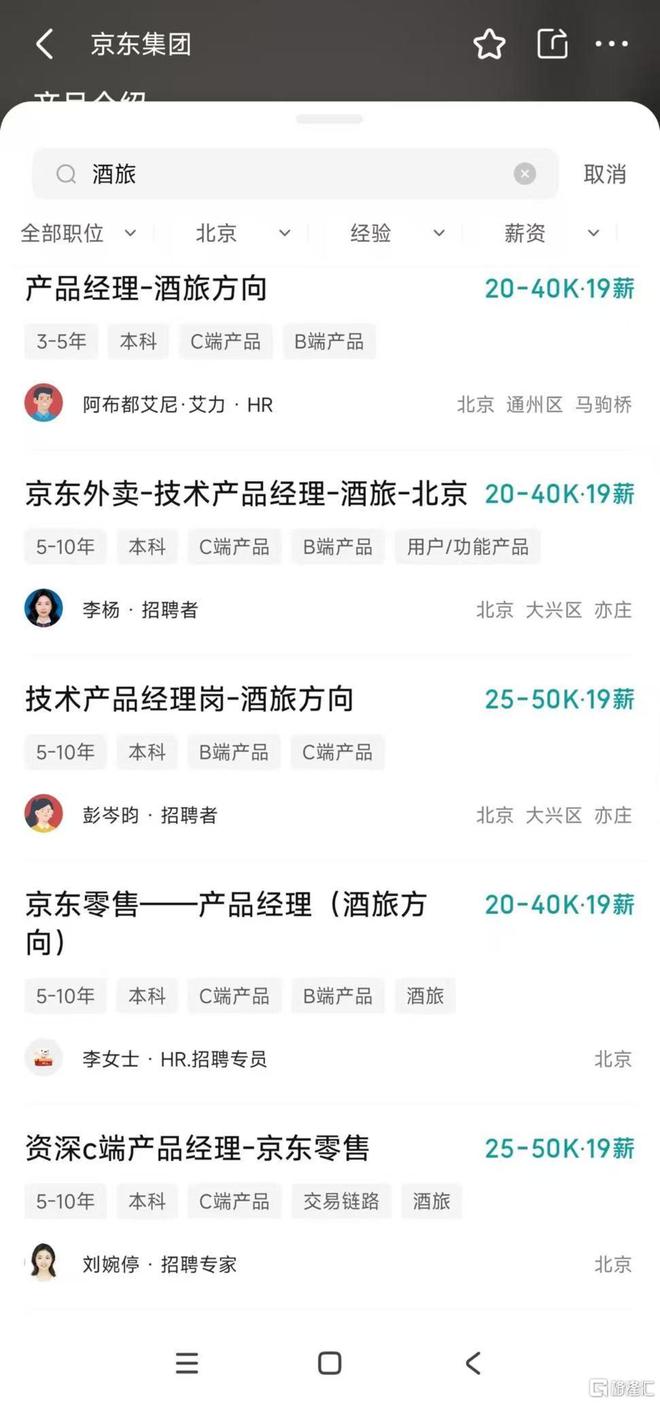The image size is (660, 1403).
Task: Open the 北京 city dropdown
Action: pos(243,233)
